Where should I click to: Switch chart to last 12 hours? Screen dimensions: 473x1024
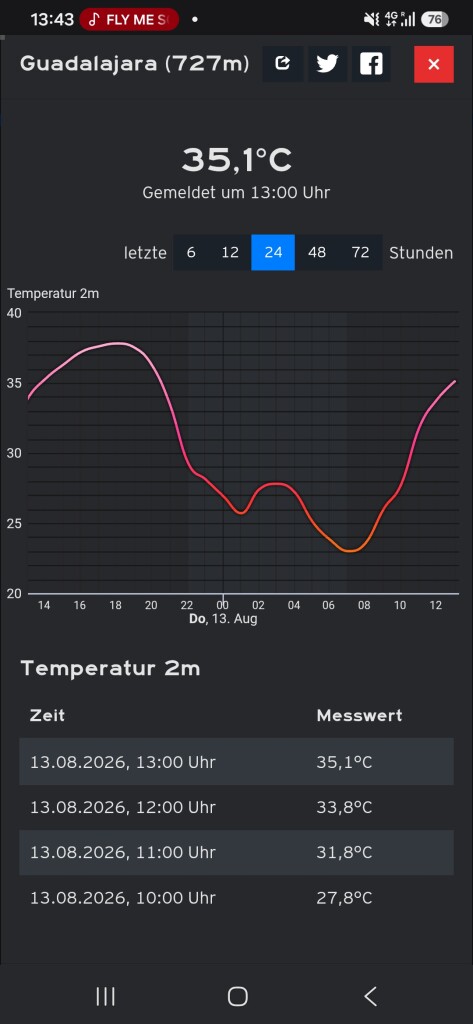pyautogui.click(x=230, y=253)
